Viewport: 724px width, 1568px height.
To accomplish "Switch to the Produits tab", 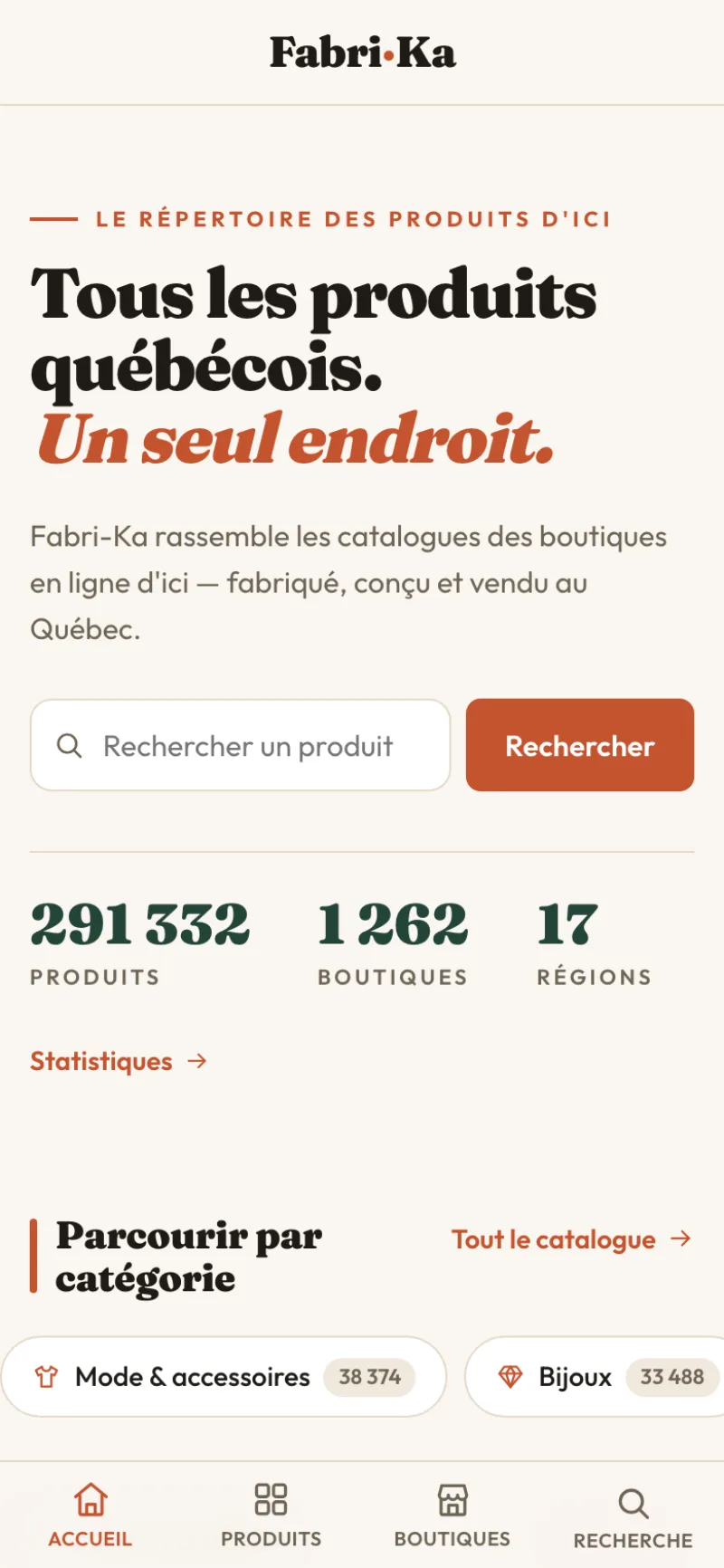I will (271, 1515).
